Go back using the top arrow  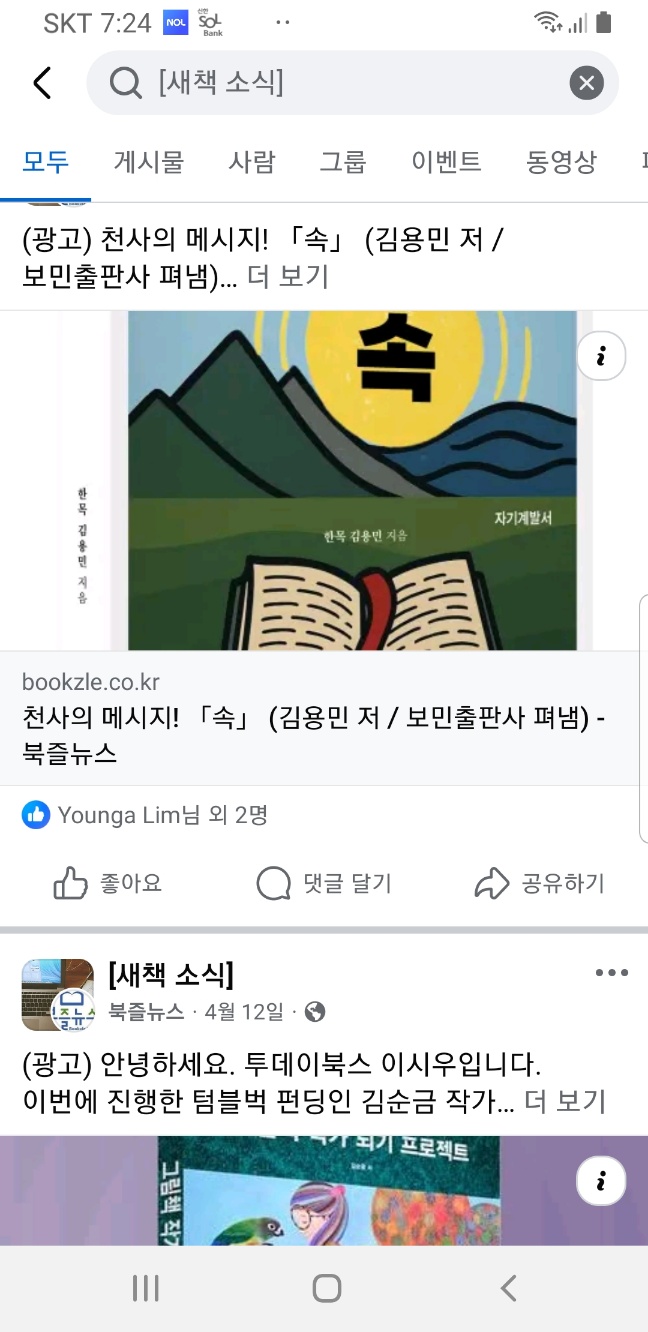point(42,83)
